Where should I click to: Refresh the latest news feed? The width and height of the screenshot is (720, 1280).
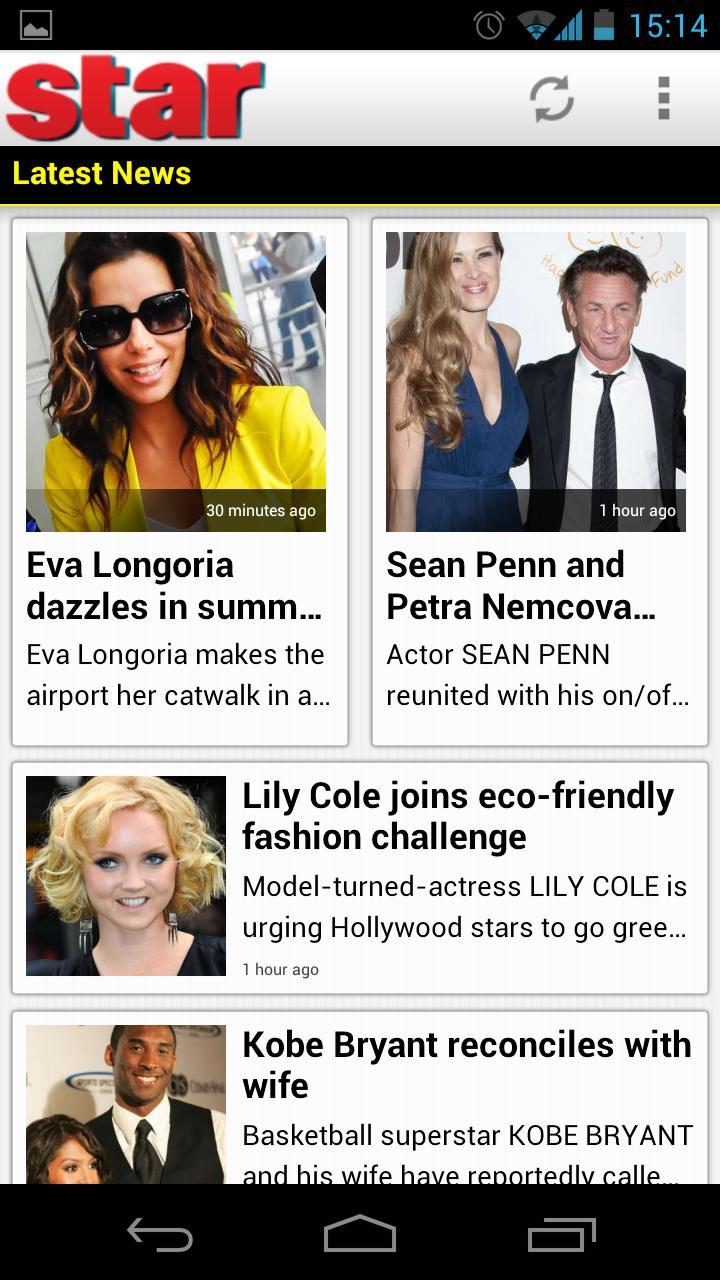[x=551, y=98]
